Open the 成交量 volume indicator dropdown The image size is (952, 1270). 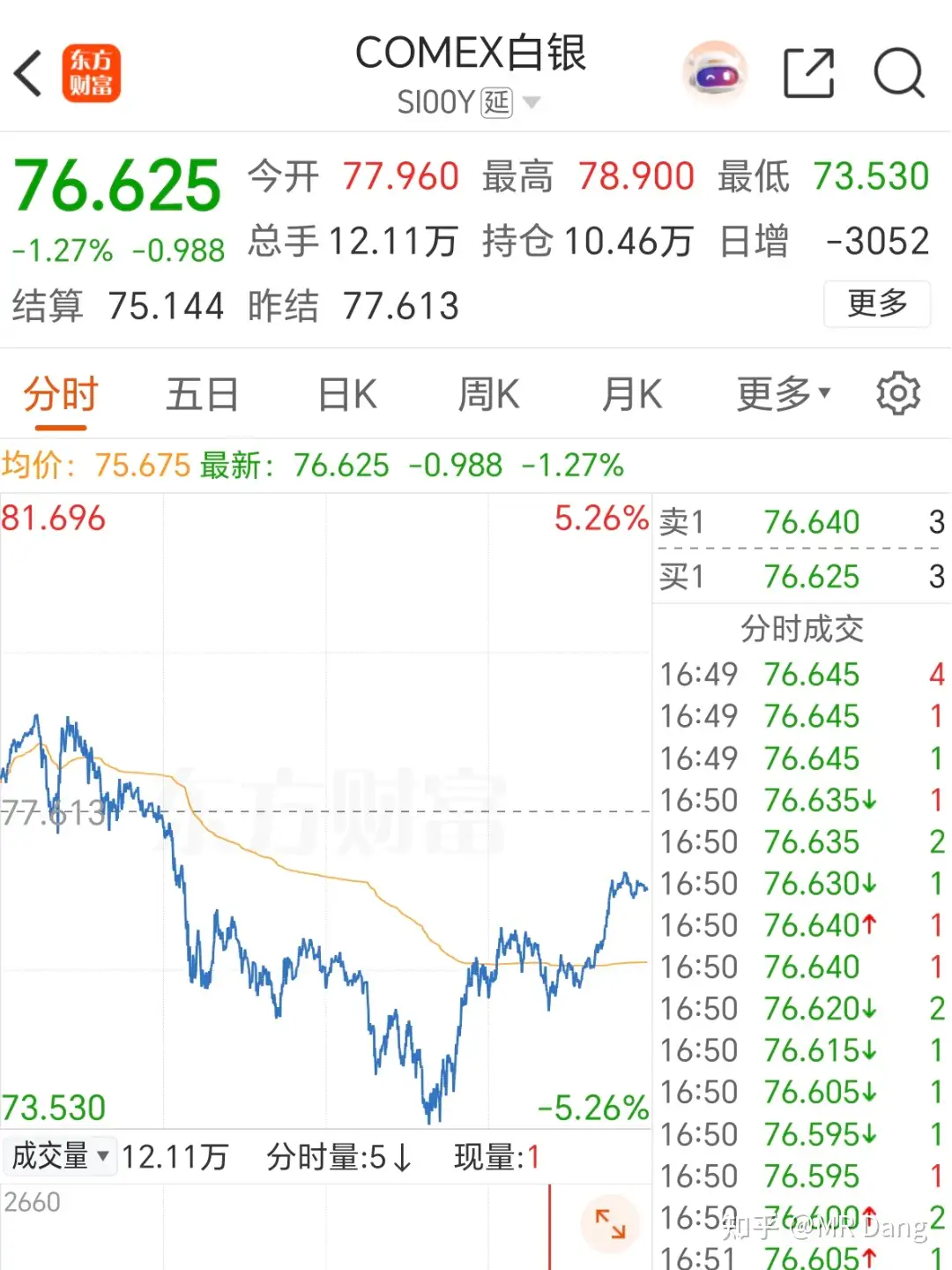pos(60,1155)
